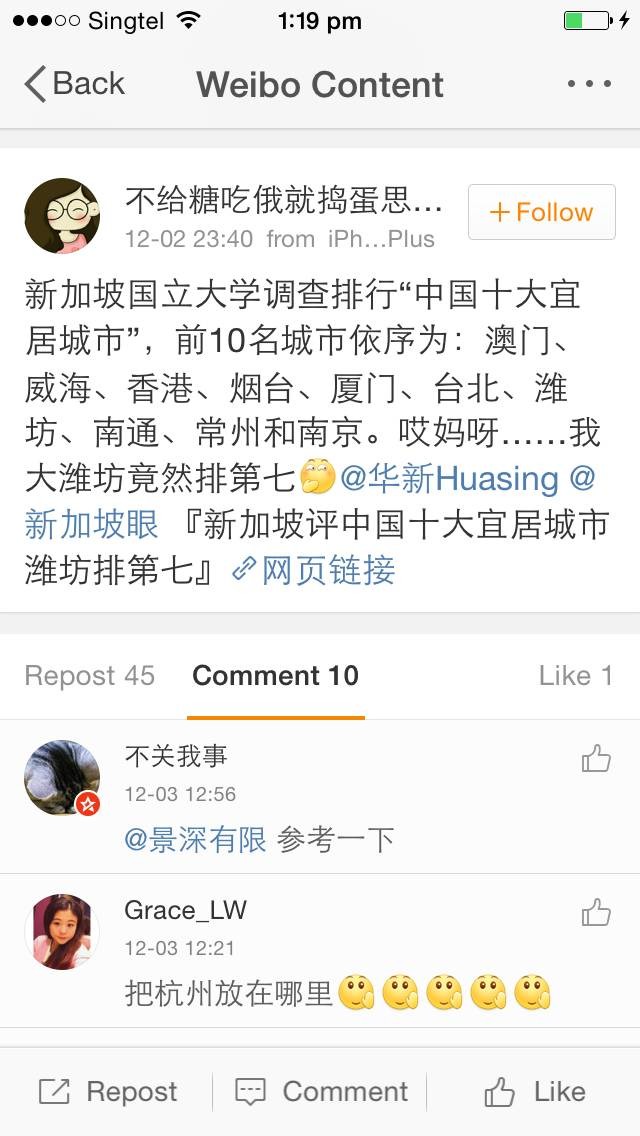Like the comment by 不关我事
Screen dimensions: 640x1136
[x=596, y=759]
